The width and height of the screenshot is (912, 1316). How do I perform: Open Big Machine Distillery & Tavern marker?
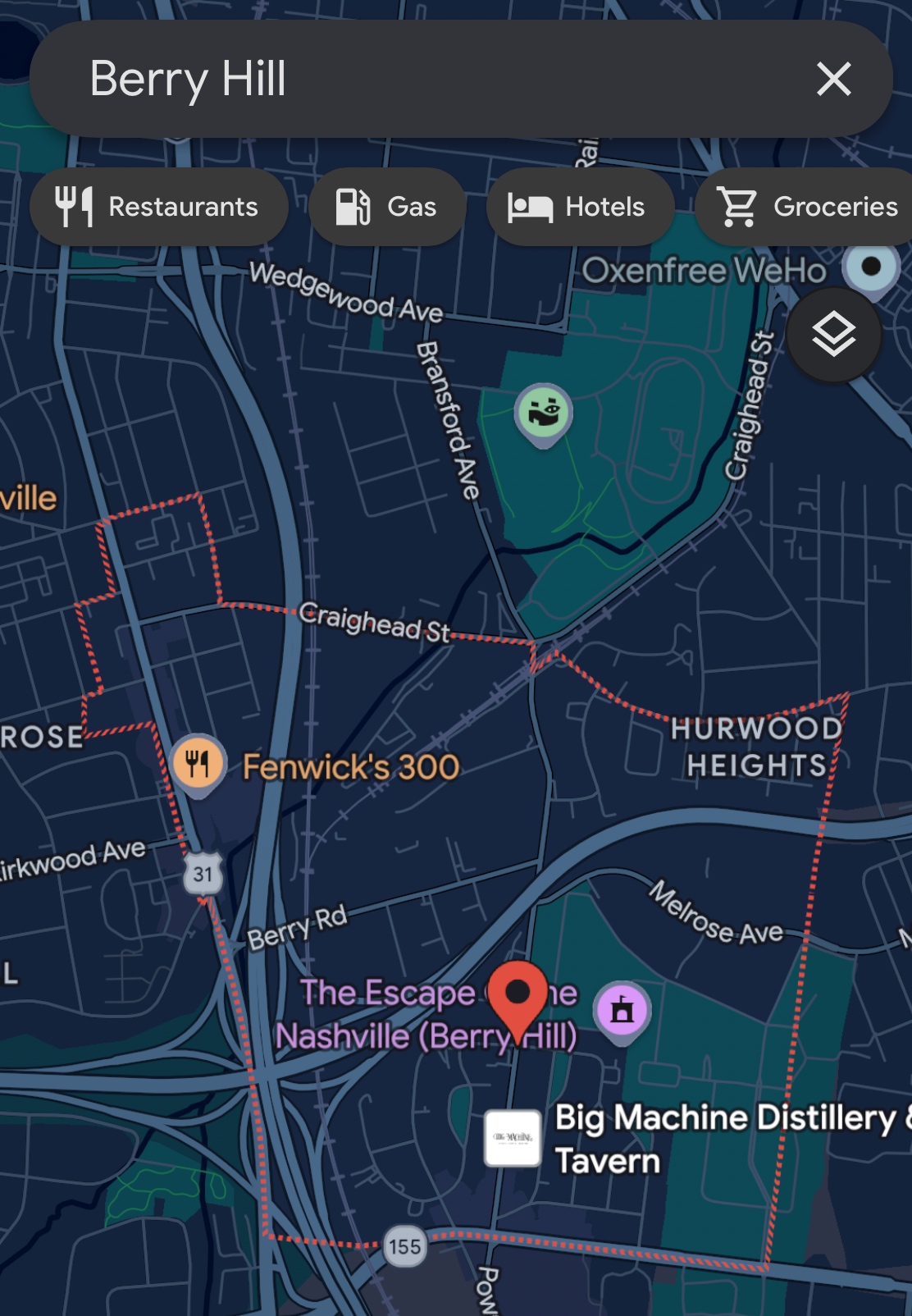(x=513, y=1138)
